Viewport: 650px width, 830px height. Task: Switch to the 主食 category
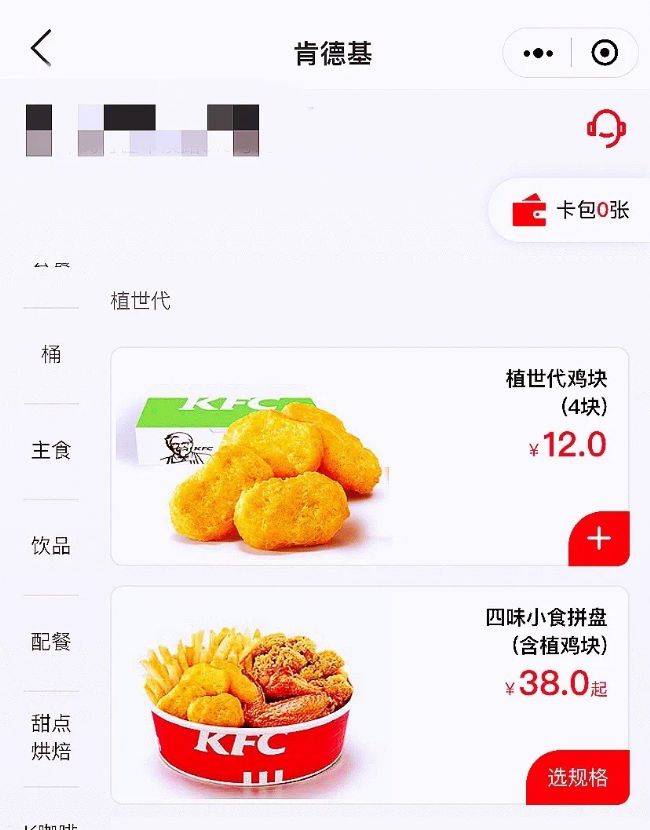click(51, 450)
